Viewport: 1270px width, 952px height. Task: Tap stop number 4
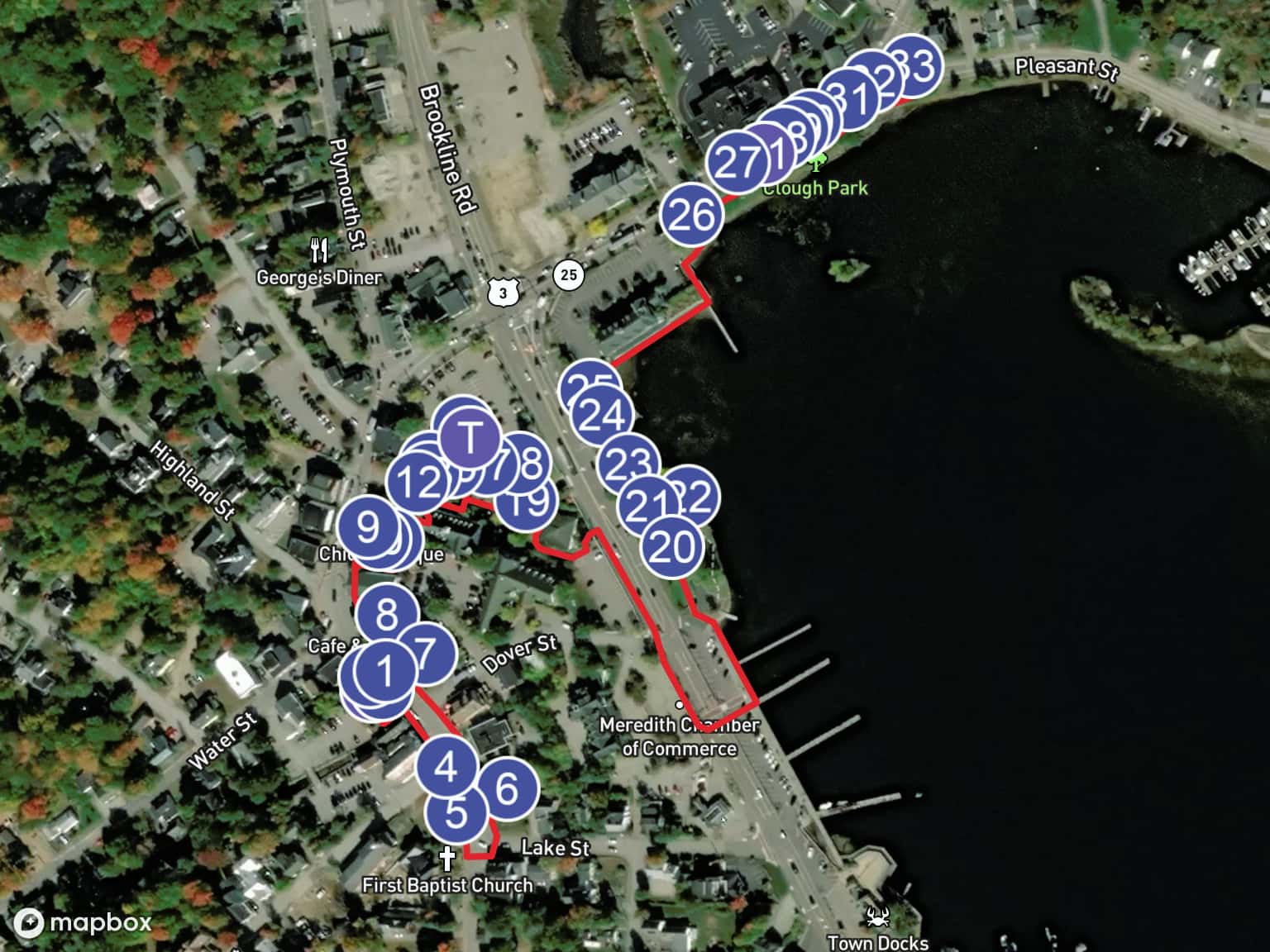click(x=446, y=766)
